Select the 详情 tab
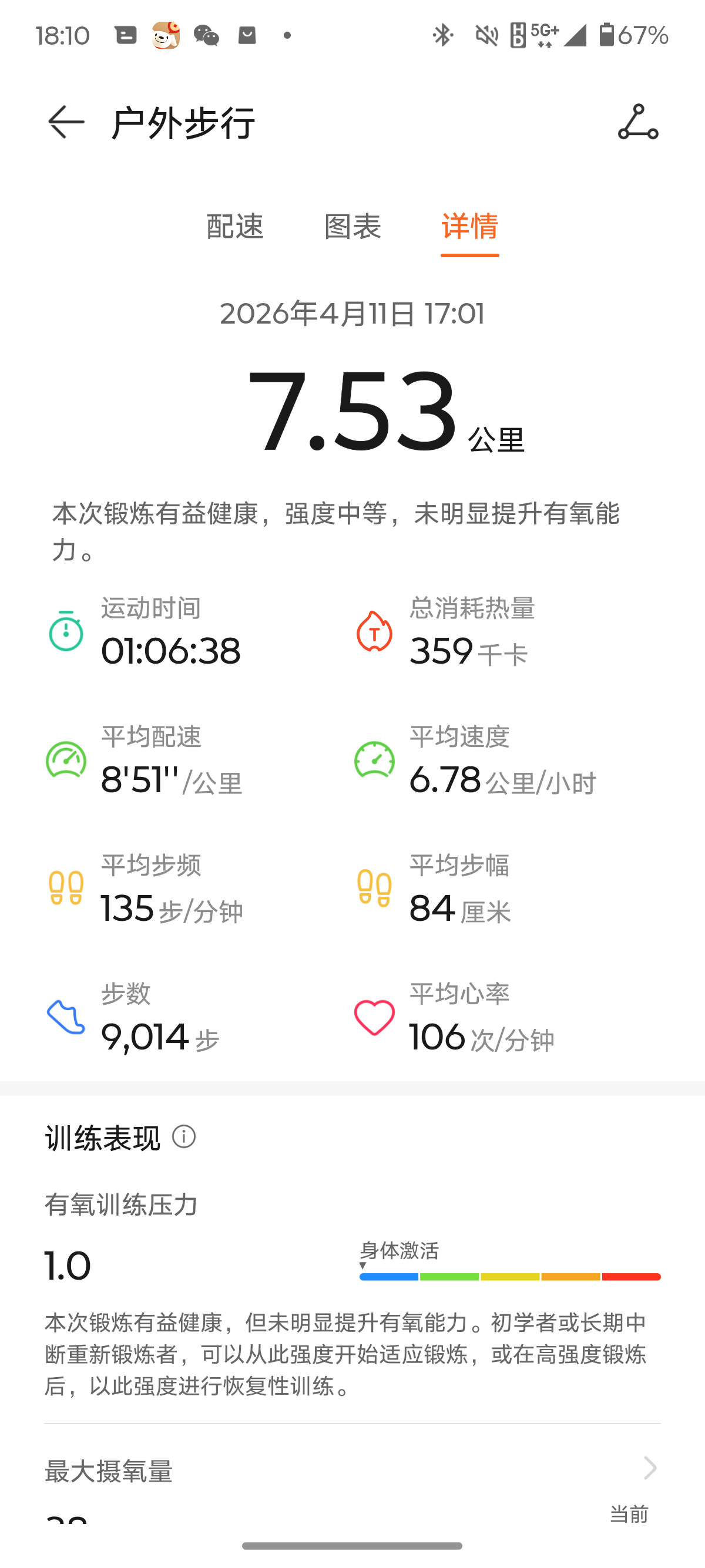The height and width of the screenshot is (1568, 705). (x=469, y=228)
